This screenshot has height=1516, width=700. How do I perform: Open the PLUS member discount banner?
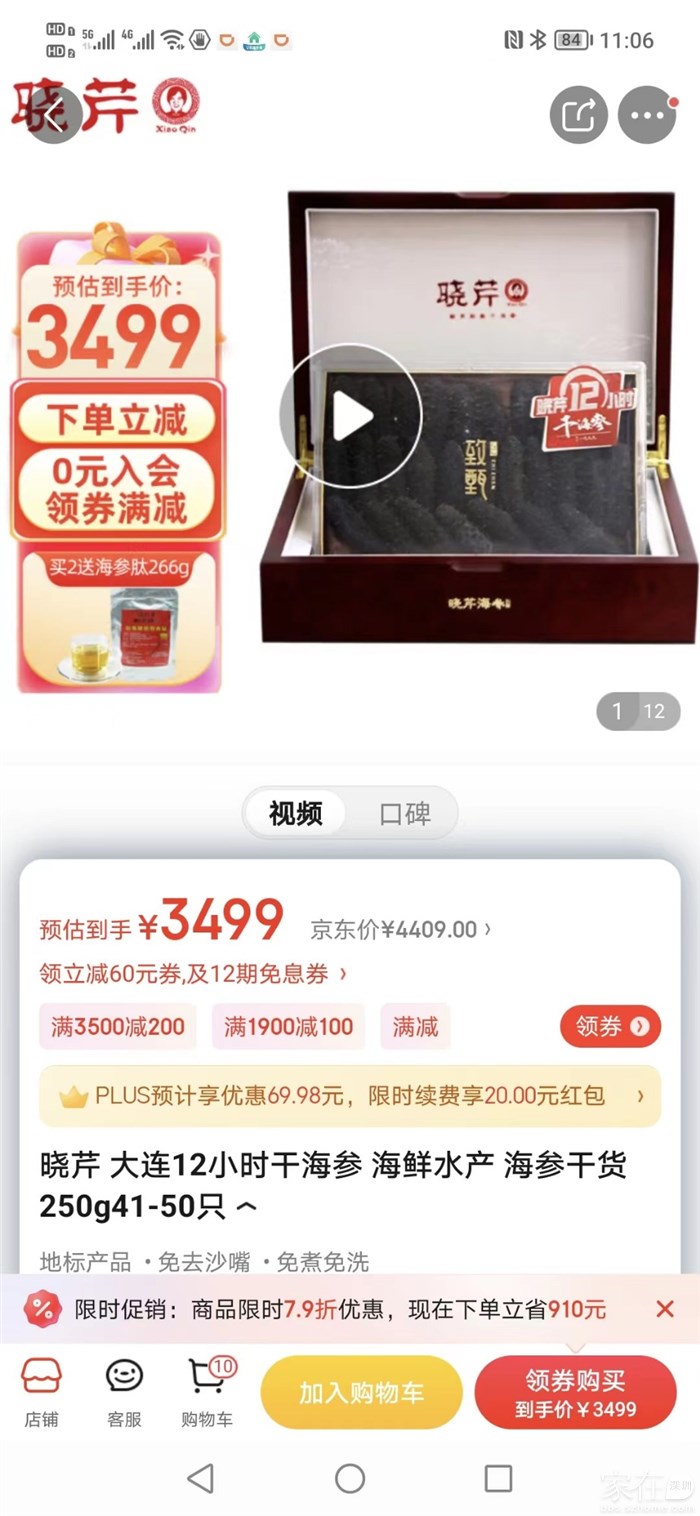350,1096
